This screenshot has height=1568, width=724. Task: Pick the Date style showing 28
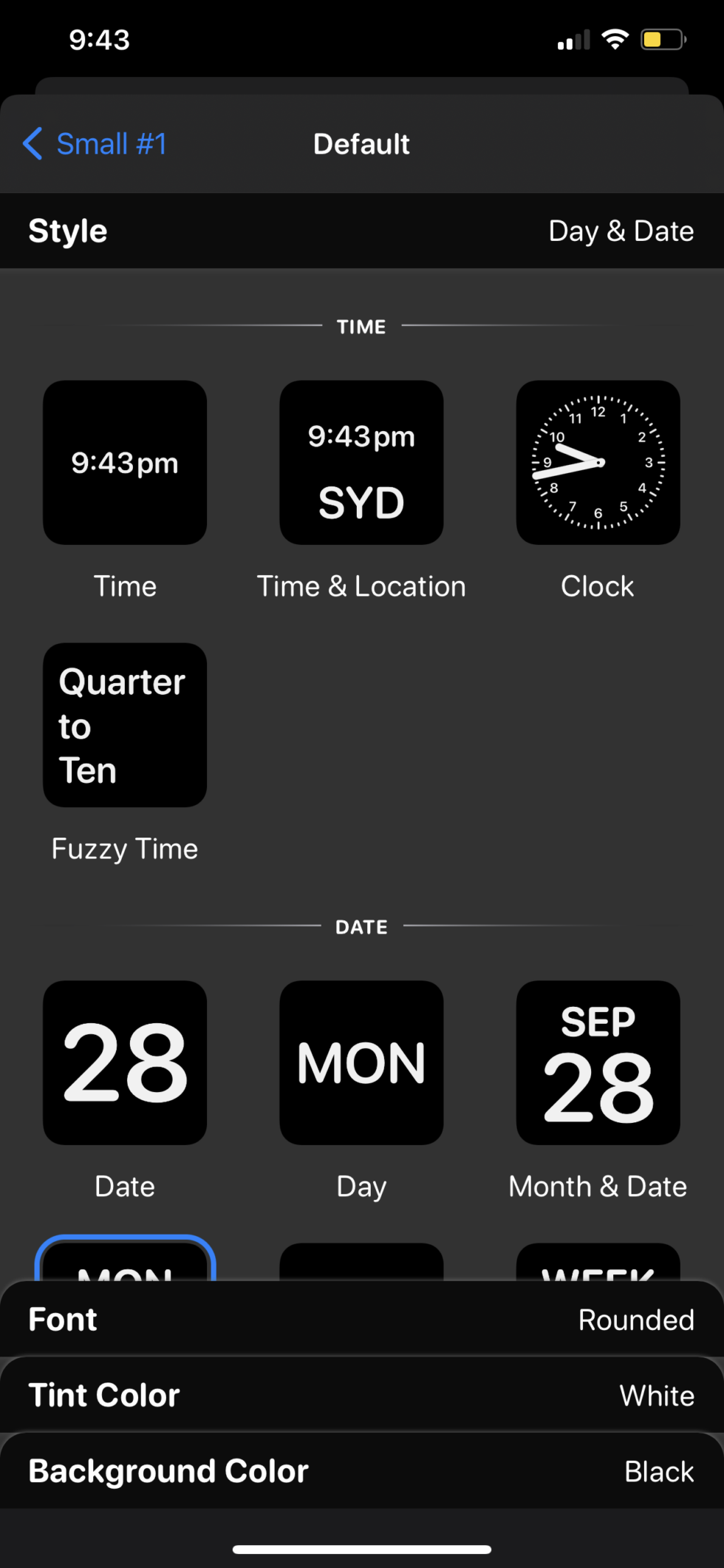pyautogui.click(x=124, y=1064)
